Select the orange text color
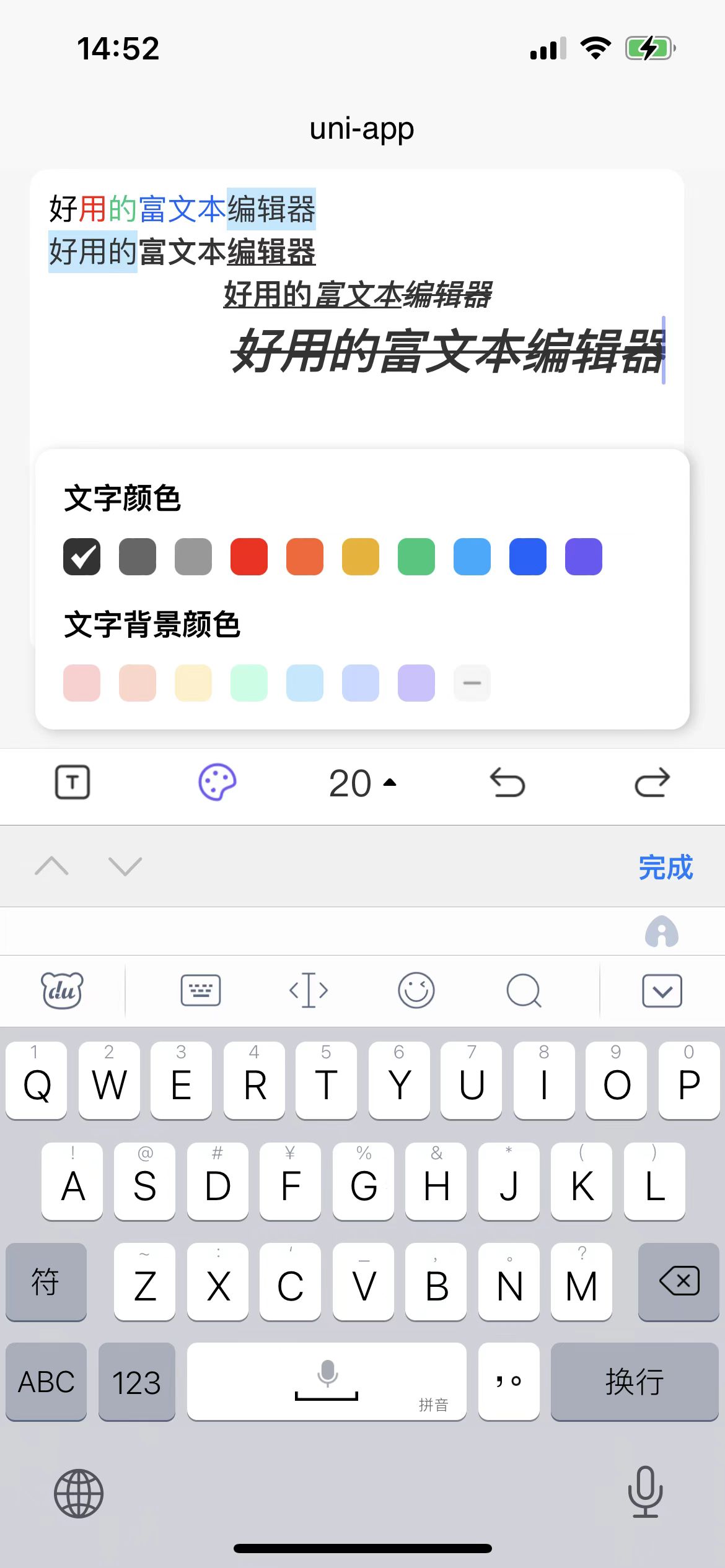Screen dimensions: 725x1568 (x=304, y=557)
